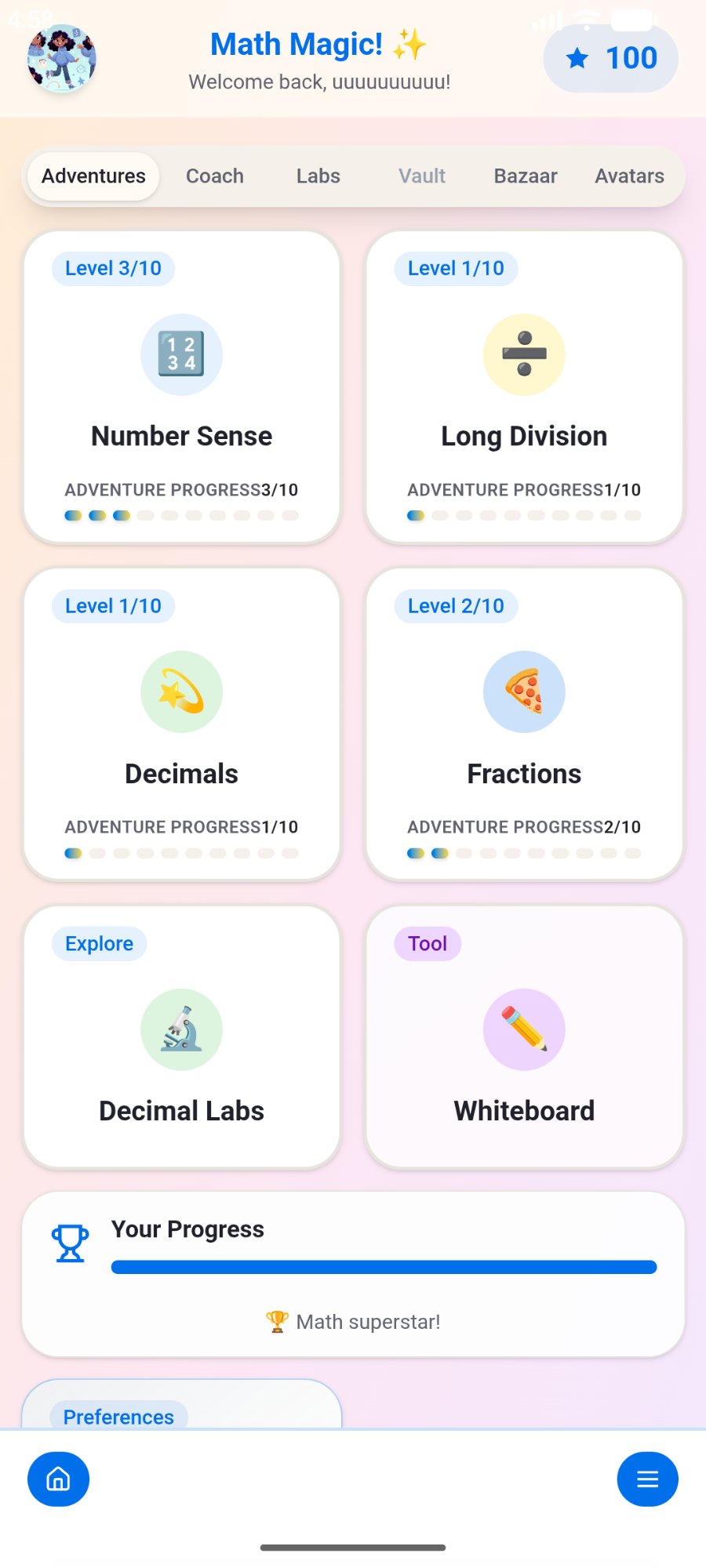Open the Labs tab
706x1568 pixels.
click(x=317, y=176)
